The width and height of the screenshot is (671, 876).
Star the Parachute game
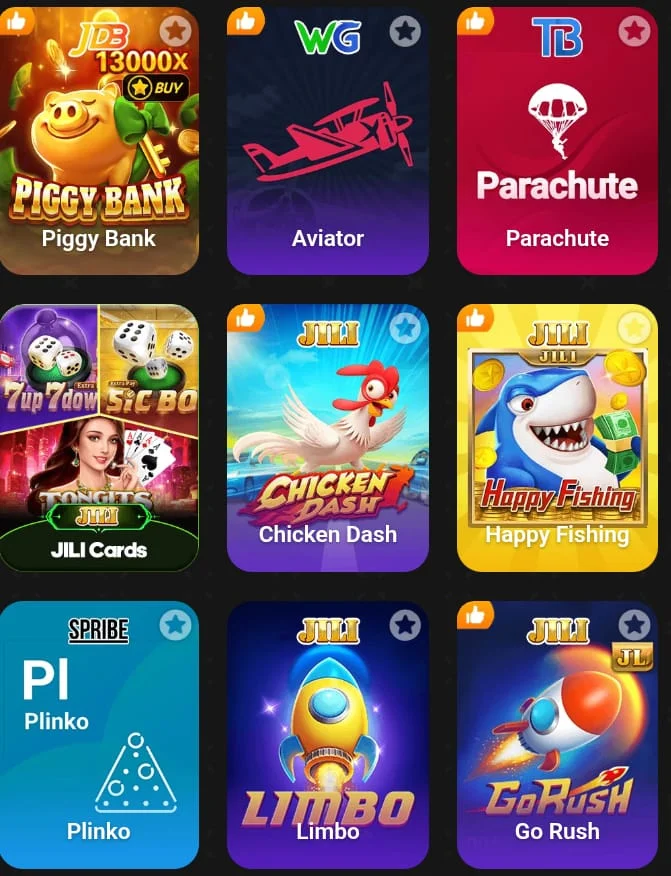[634, 31]
